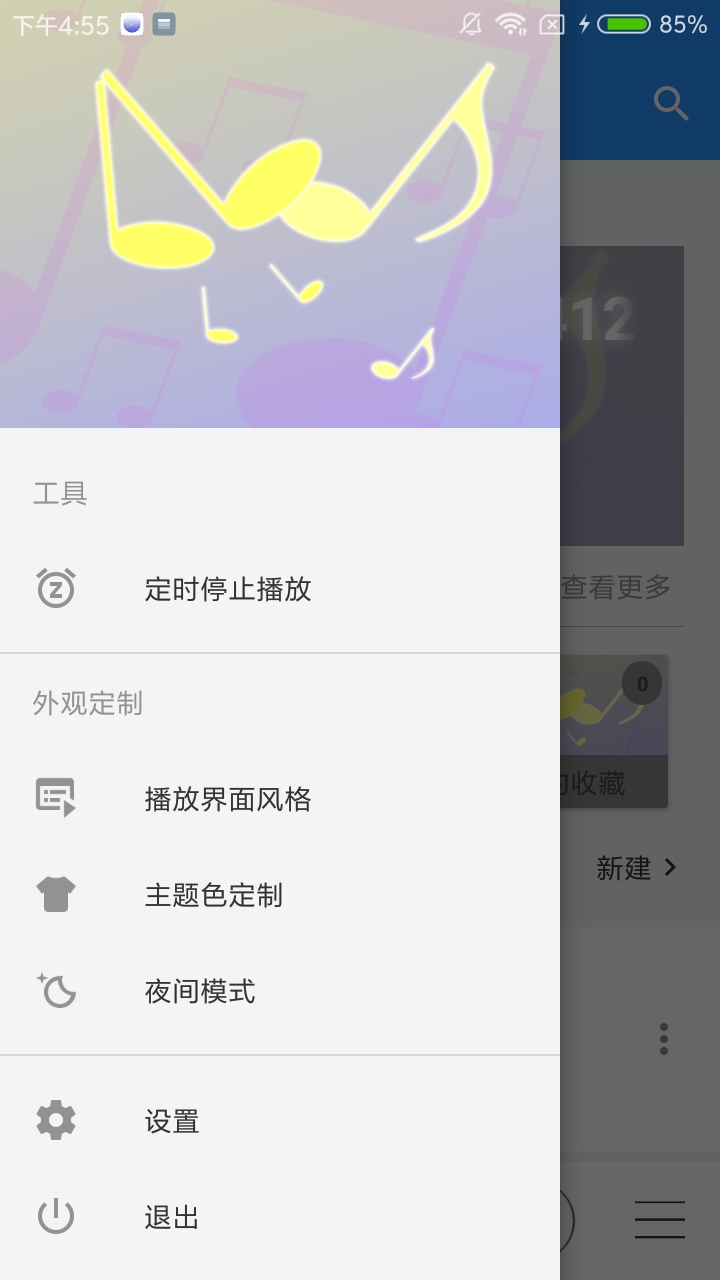Open the 设置 gear icon
The width and height of the screenshot is (720, 1280).
[55, 1120]
